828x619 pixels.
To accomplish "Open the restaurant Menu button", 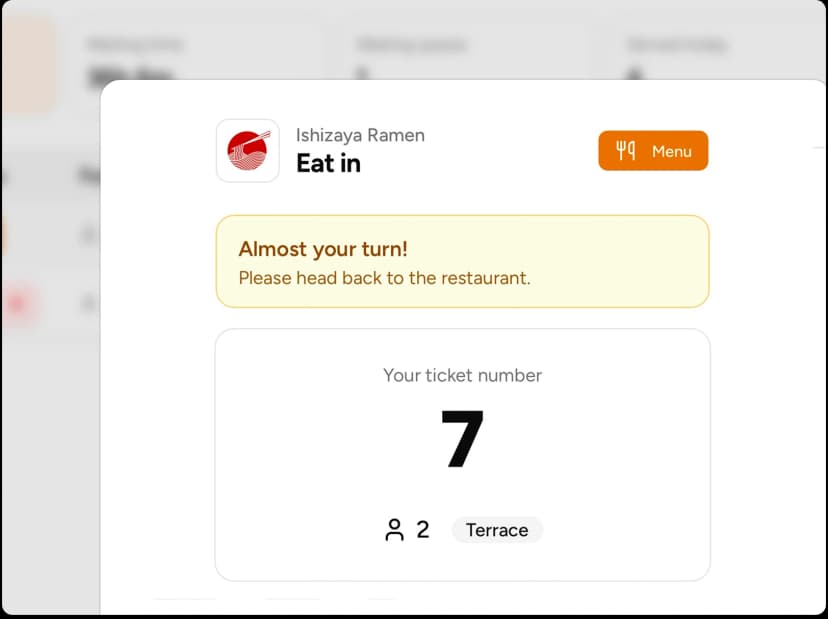I will coord(653,151).
